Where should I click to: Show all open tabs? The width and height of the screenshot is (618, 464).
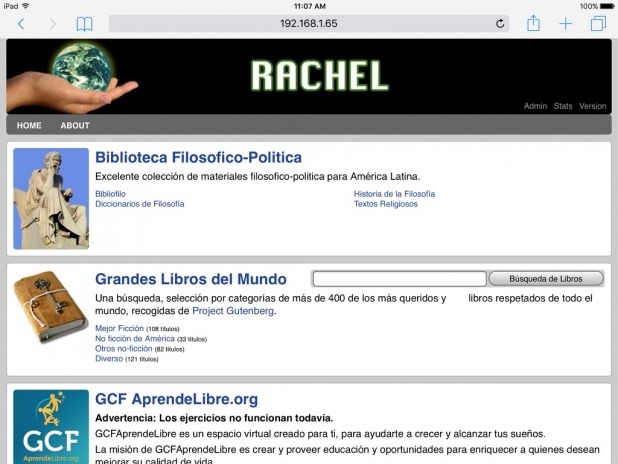[597, 23]
